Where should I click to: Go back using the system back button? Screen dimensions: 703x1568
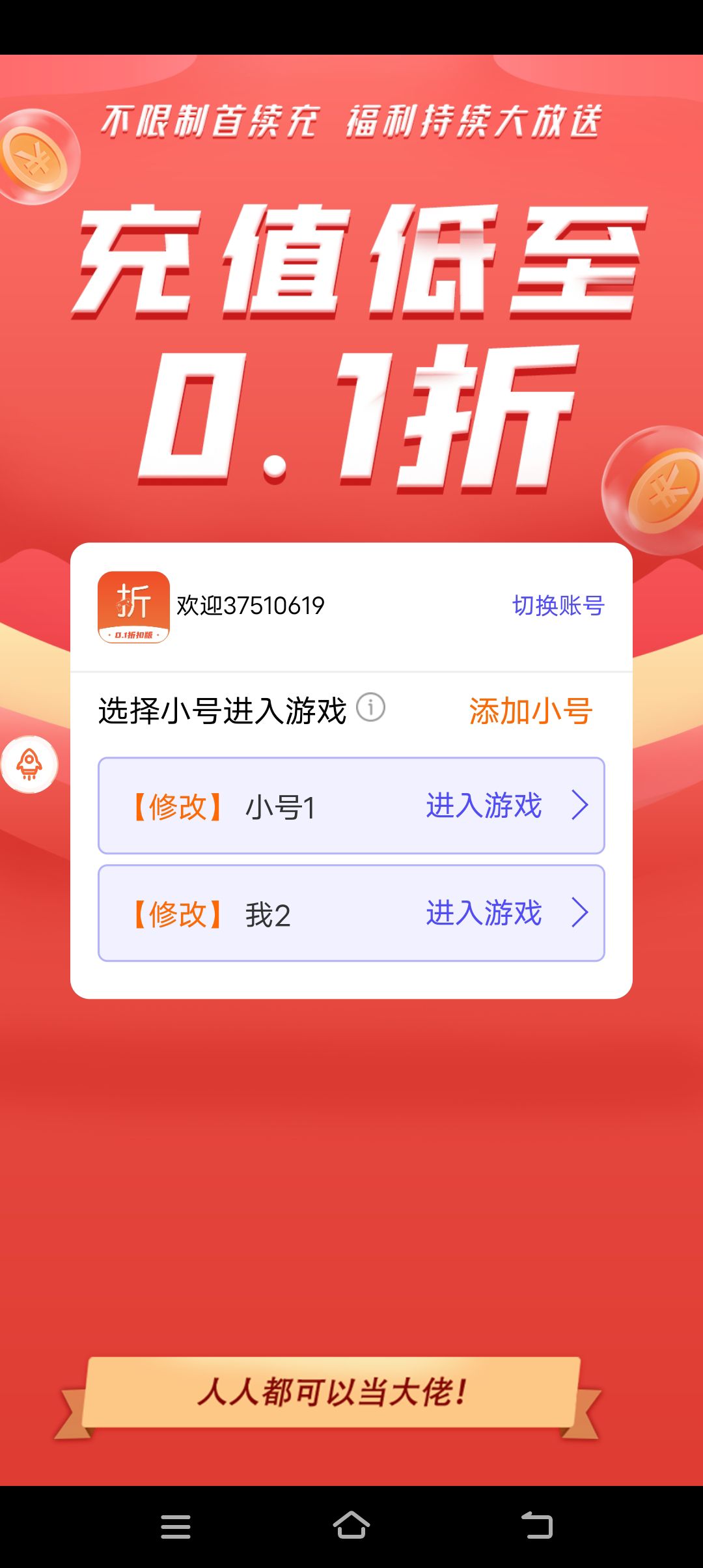(x=537, y=1525)
